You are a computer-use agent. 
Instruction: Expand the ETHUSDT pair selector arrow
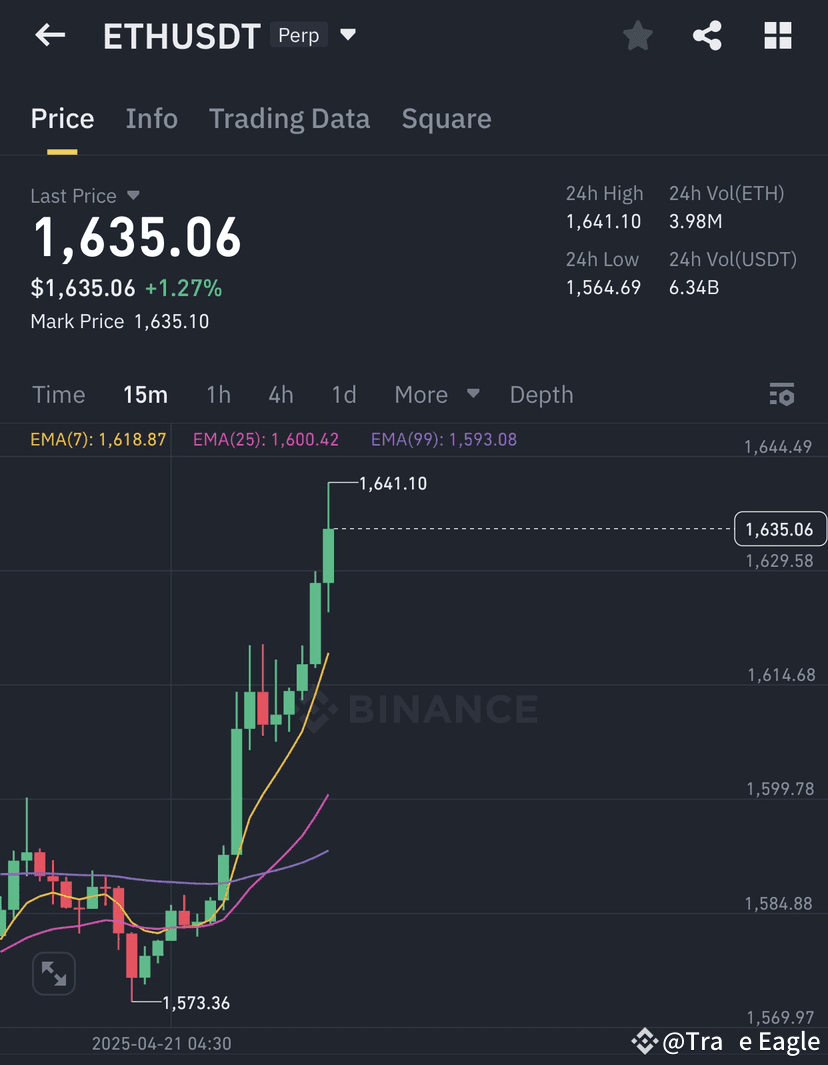pyautogui.click(x=348, y=34)
